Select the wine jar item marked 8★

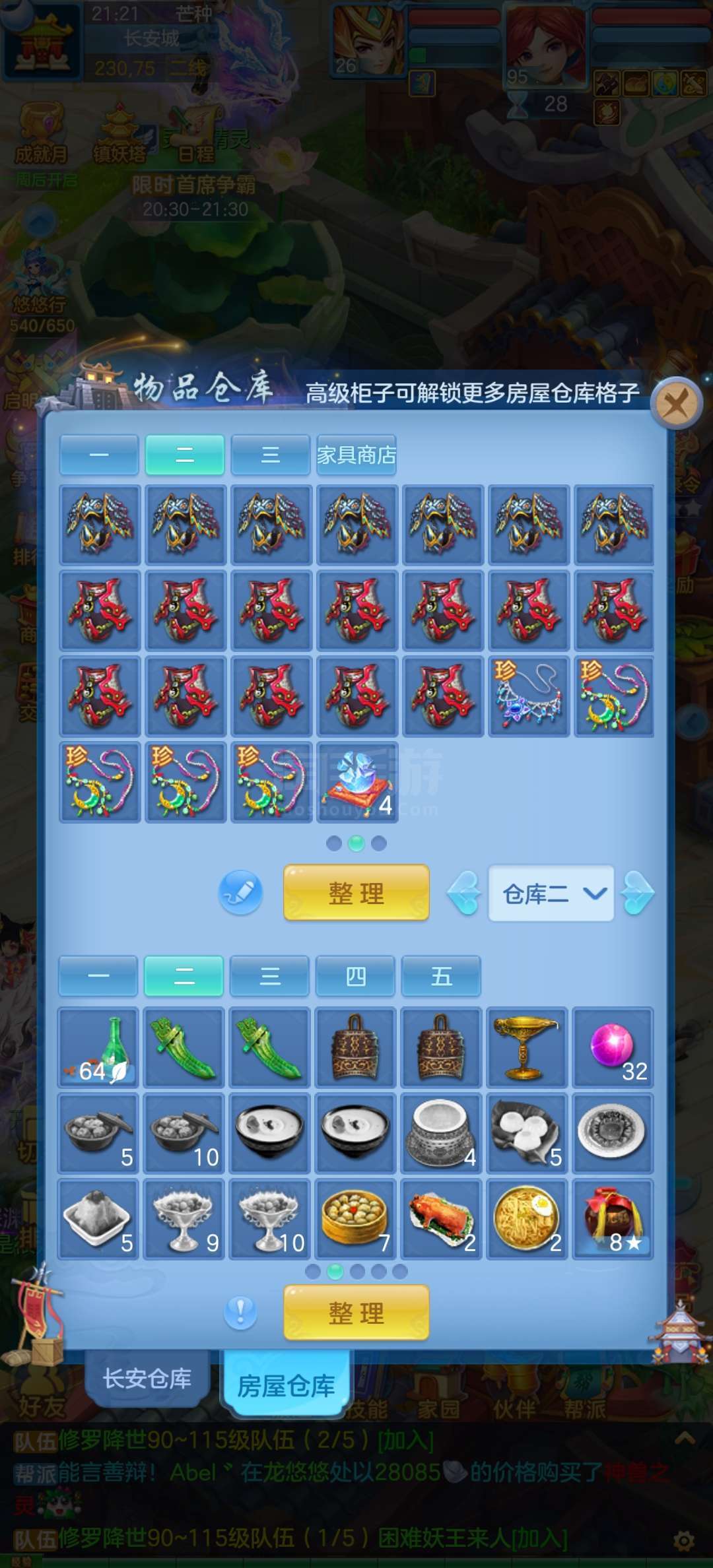613,1219
